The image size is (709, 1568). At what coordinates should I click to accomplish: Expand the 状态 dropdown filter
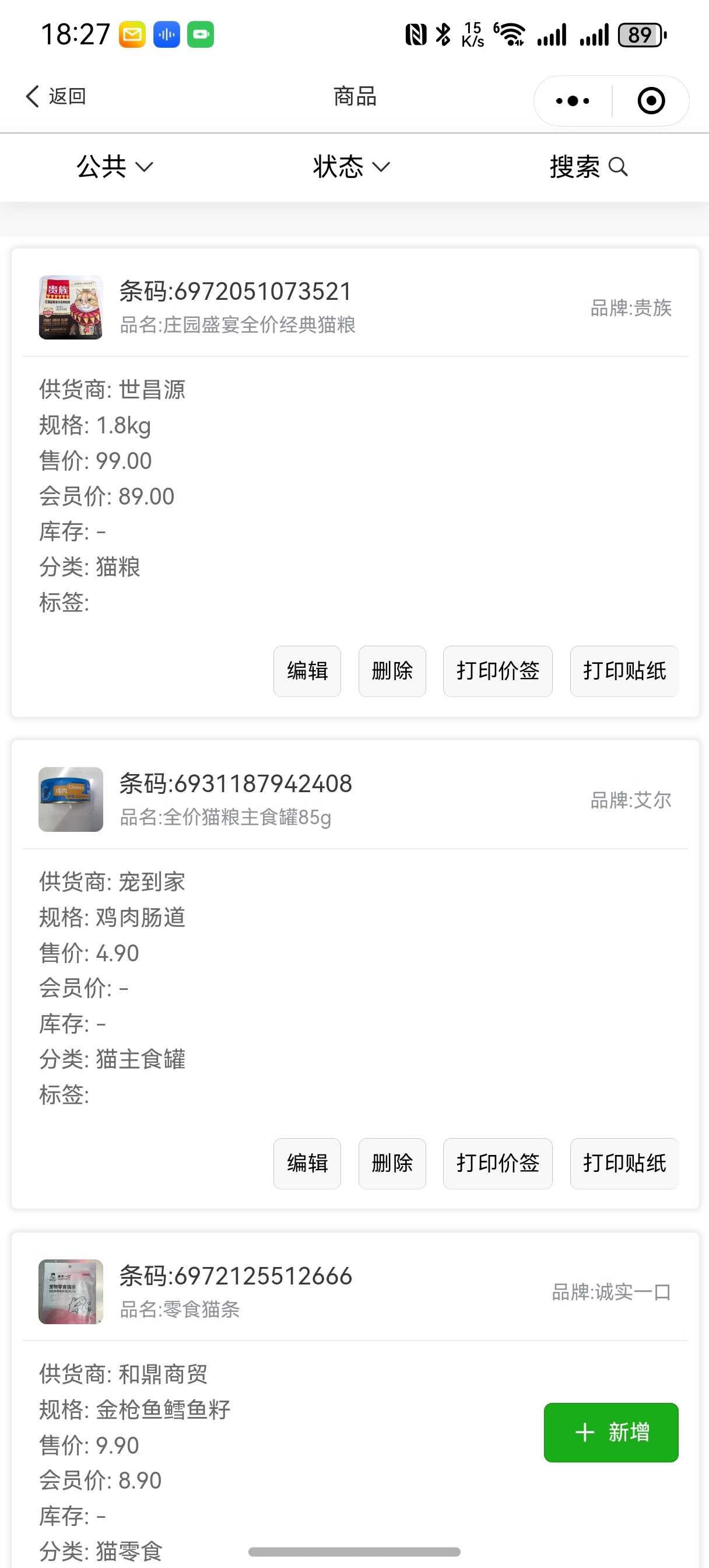(x=351, y=167)
